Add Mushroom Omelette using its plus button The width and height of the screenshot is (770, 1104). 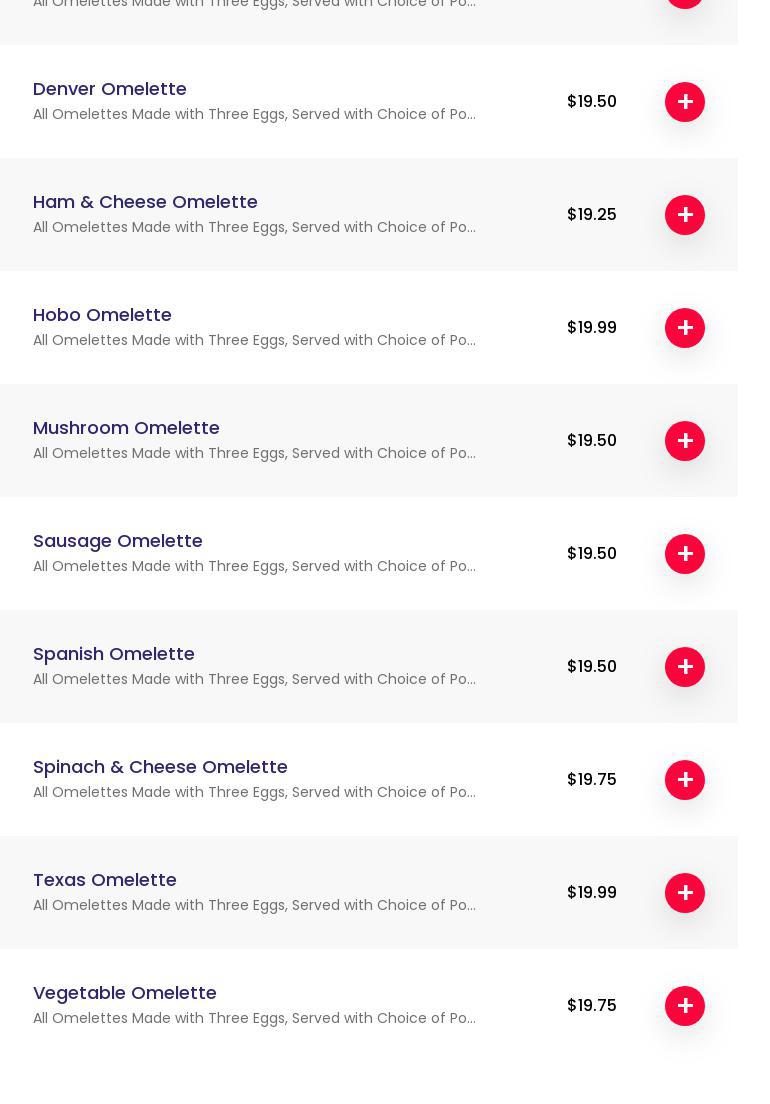tap(685, 441)
